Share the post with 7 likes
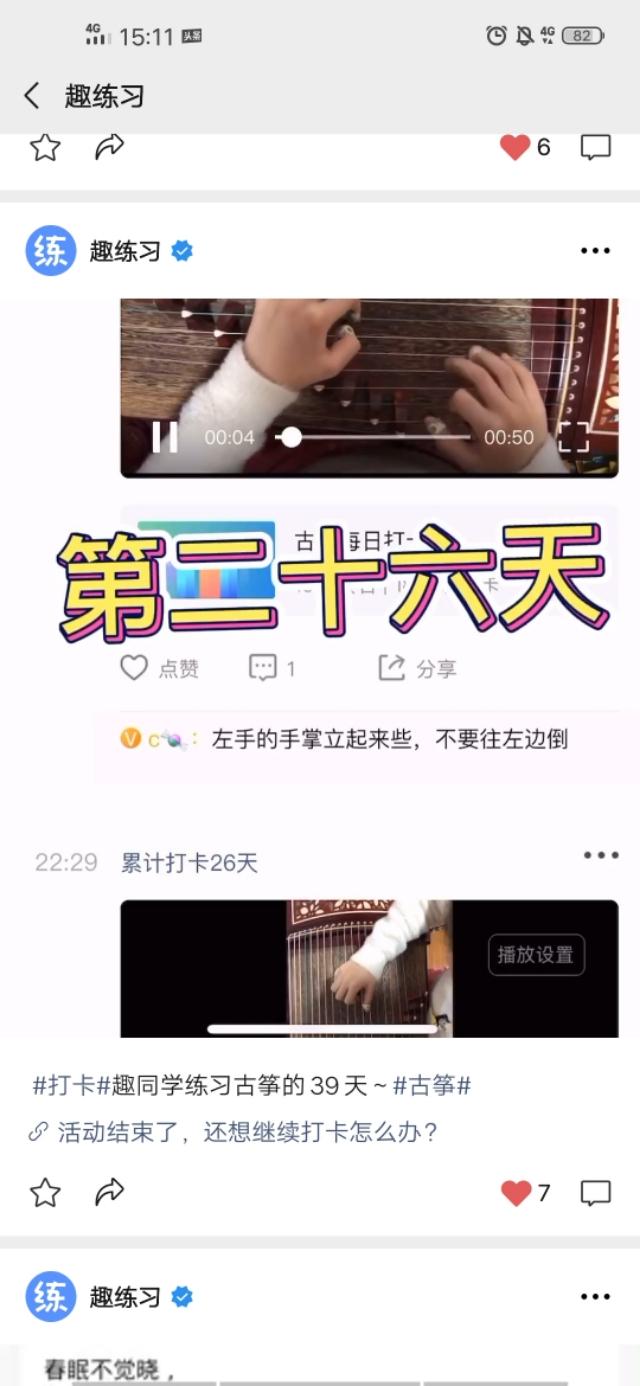The image size is (640, 1386). [x=109, y=1192]
